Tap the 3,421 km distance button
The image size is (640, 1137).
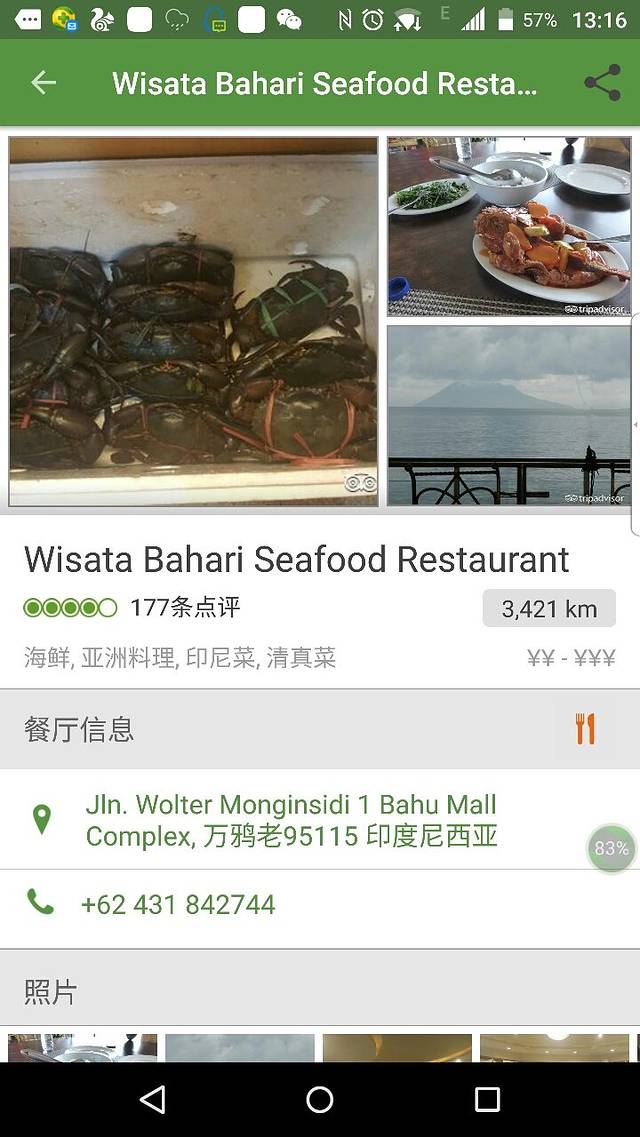click(x=549, y=609)
